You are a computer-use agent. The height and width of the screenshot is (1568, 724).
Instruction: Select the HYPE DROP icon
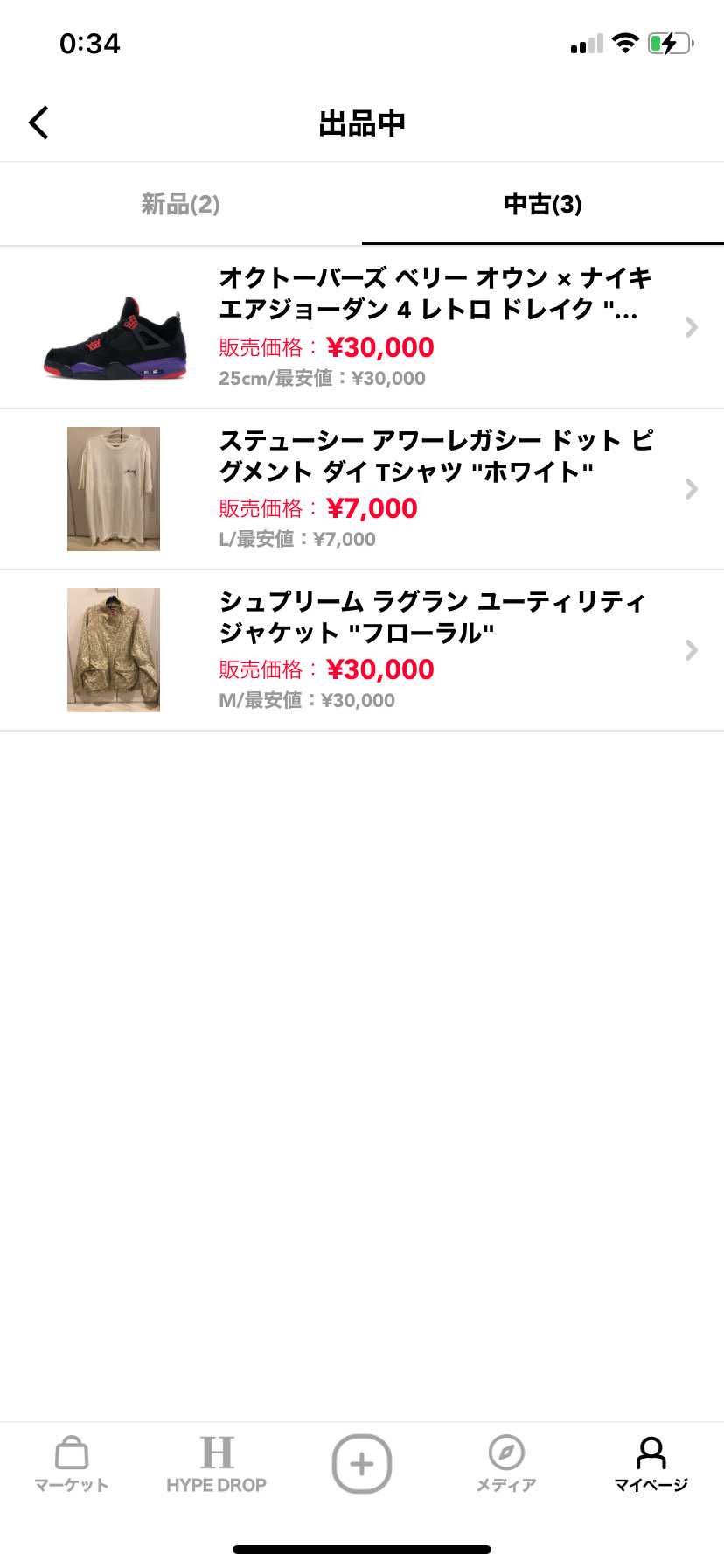click(217, 1461)
